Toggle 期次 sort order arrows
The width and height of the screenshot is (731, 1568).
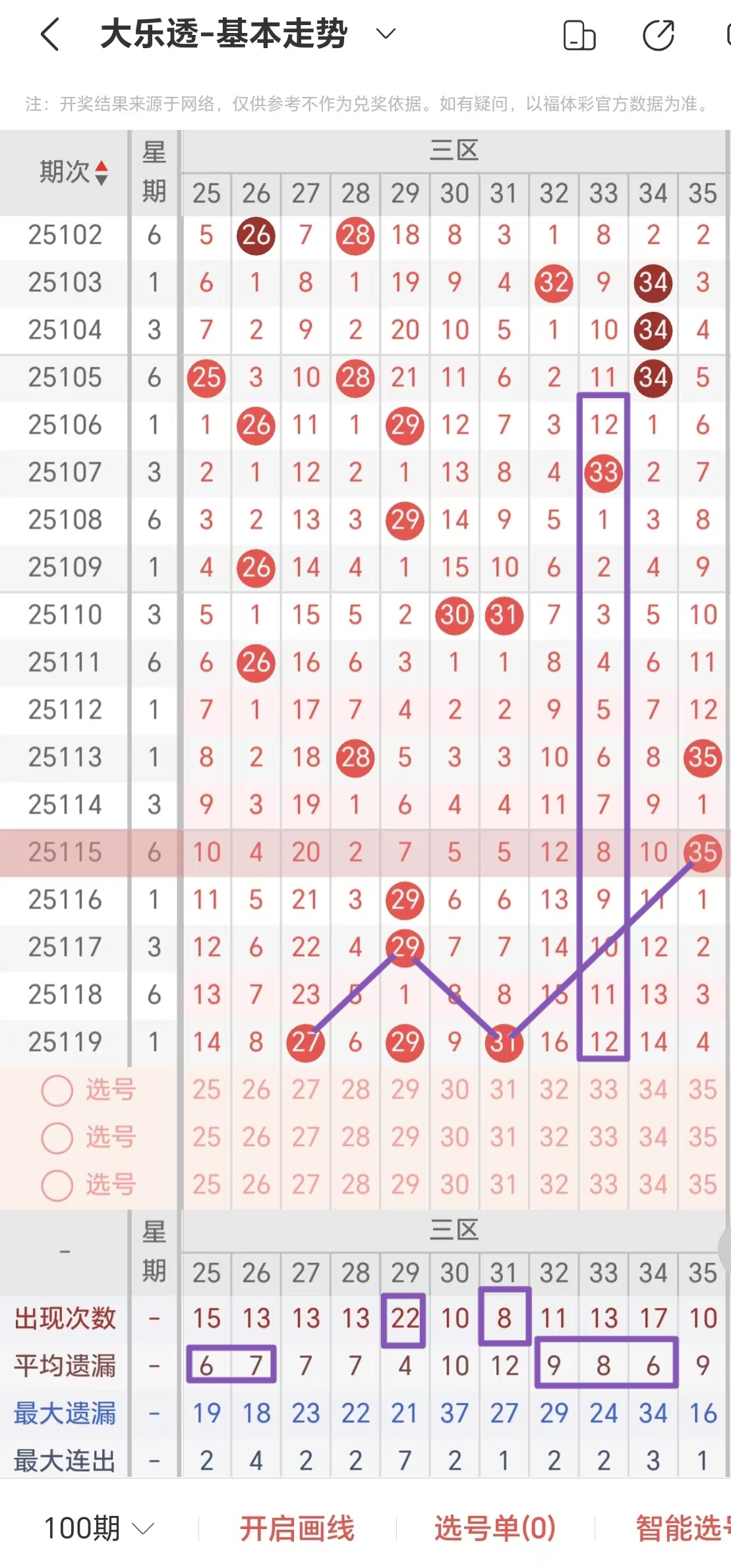102,173
